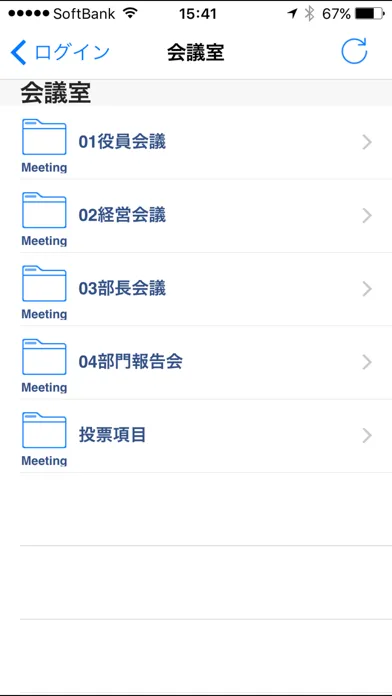Go back to the ログイン screen

coord(59,52)
